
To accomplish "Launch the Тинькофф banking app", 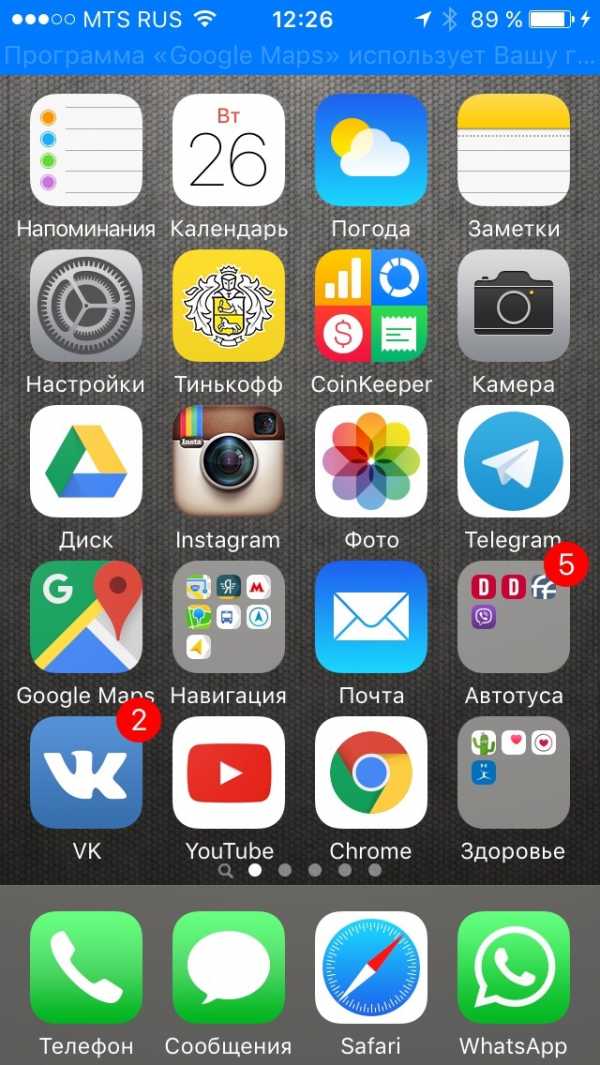I will tap(228, 306).
